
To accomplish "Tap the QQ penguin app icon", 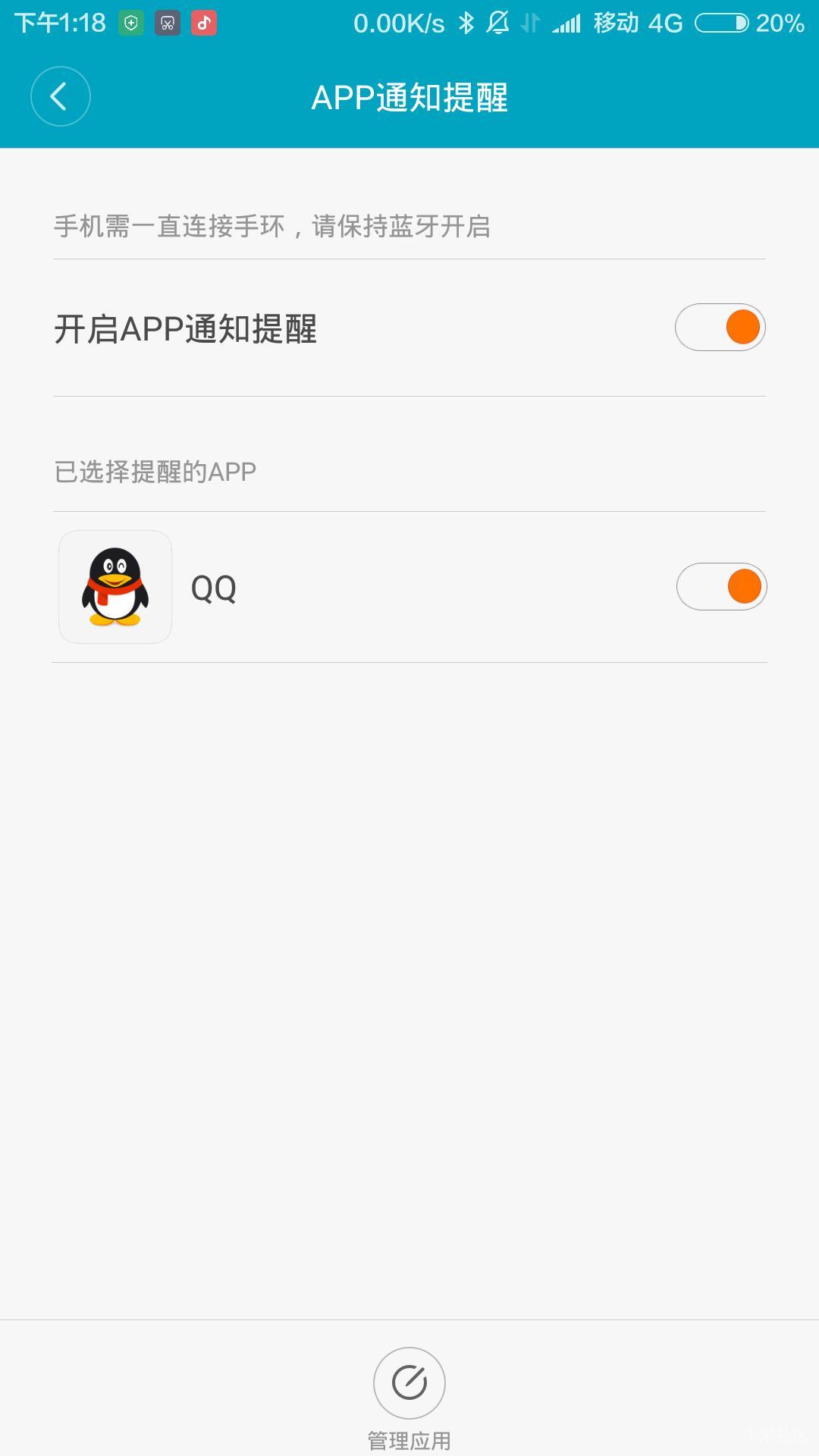I will tap(115, 587).
